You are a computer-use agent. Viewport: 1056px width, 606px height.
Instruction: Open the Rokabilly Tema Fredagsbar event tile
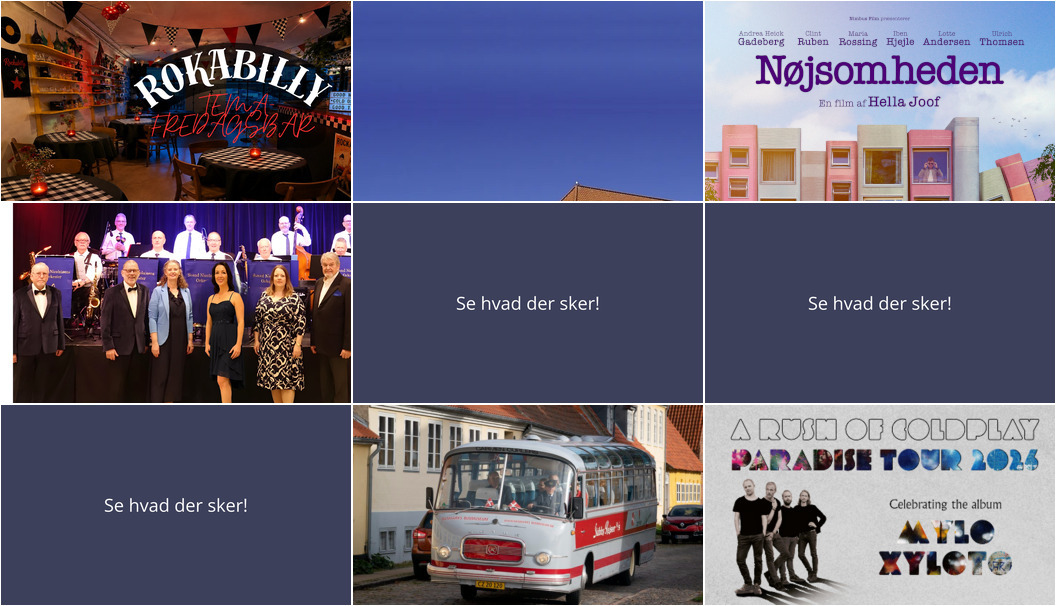[x=176, y=101]
